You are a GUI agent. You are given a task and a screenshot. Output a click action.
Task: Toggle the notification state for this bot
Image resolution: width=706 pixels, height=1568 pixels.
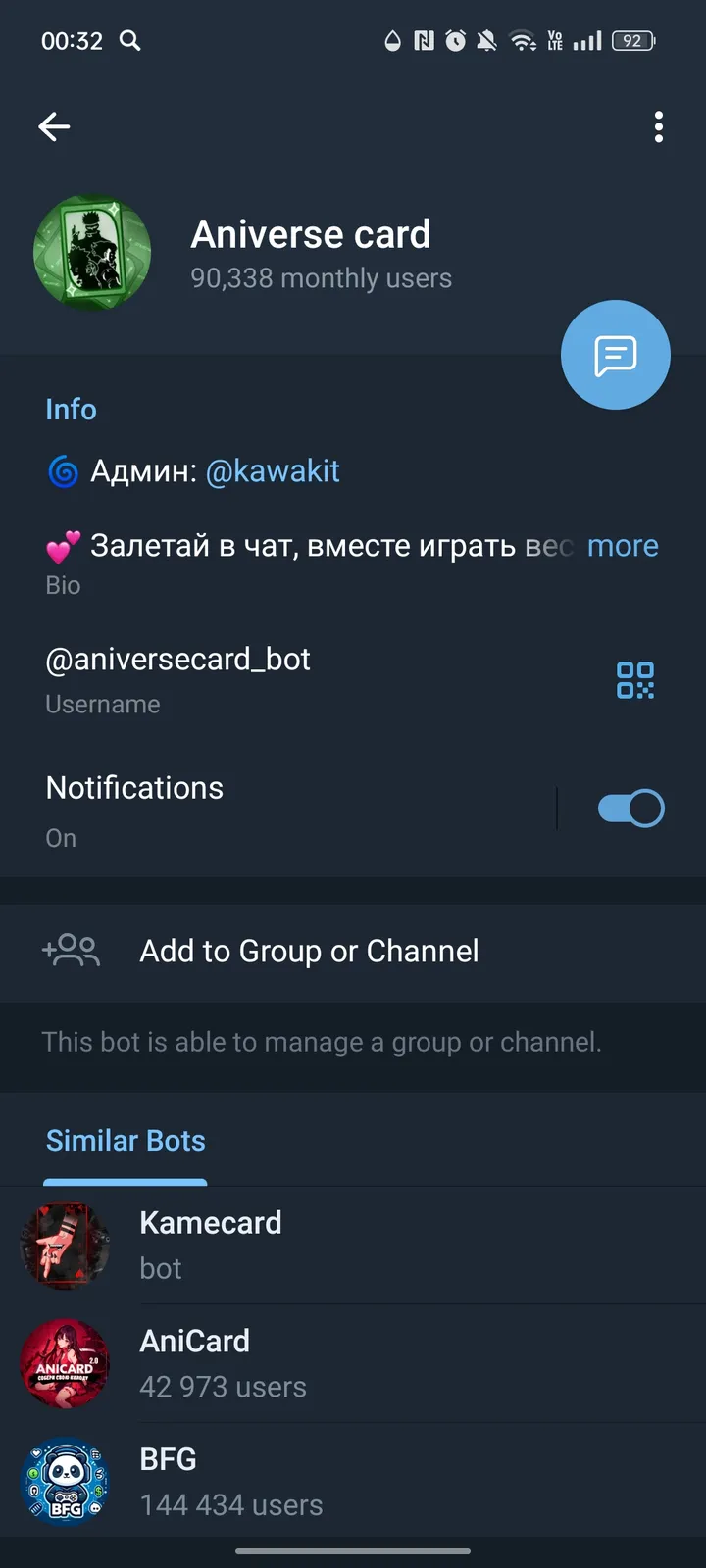click(x=630, y=808)
